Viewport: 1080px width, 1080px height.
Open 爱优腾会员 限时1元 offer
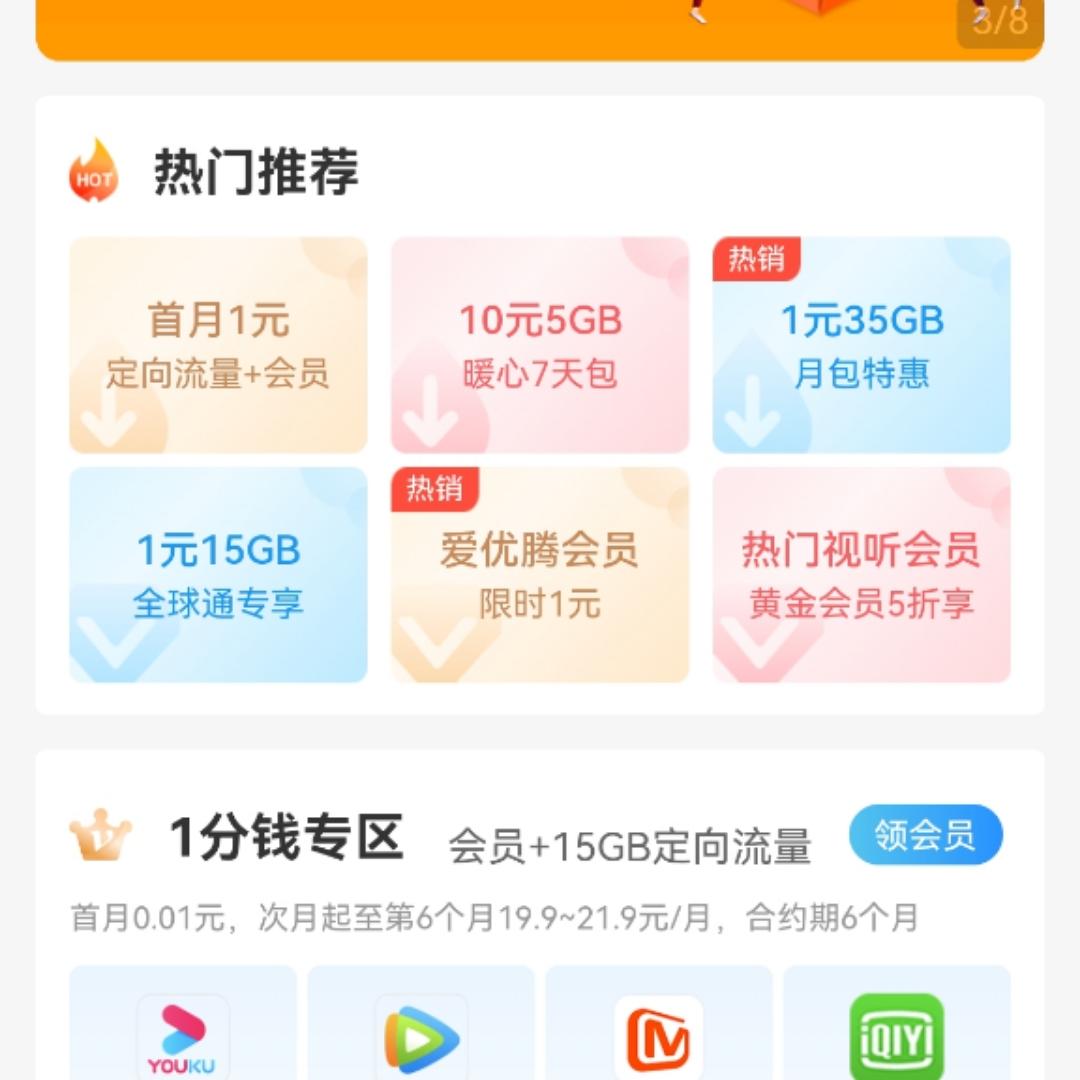point(540,575)
